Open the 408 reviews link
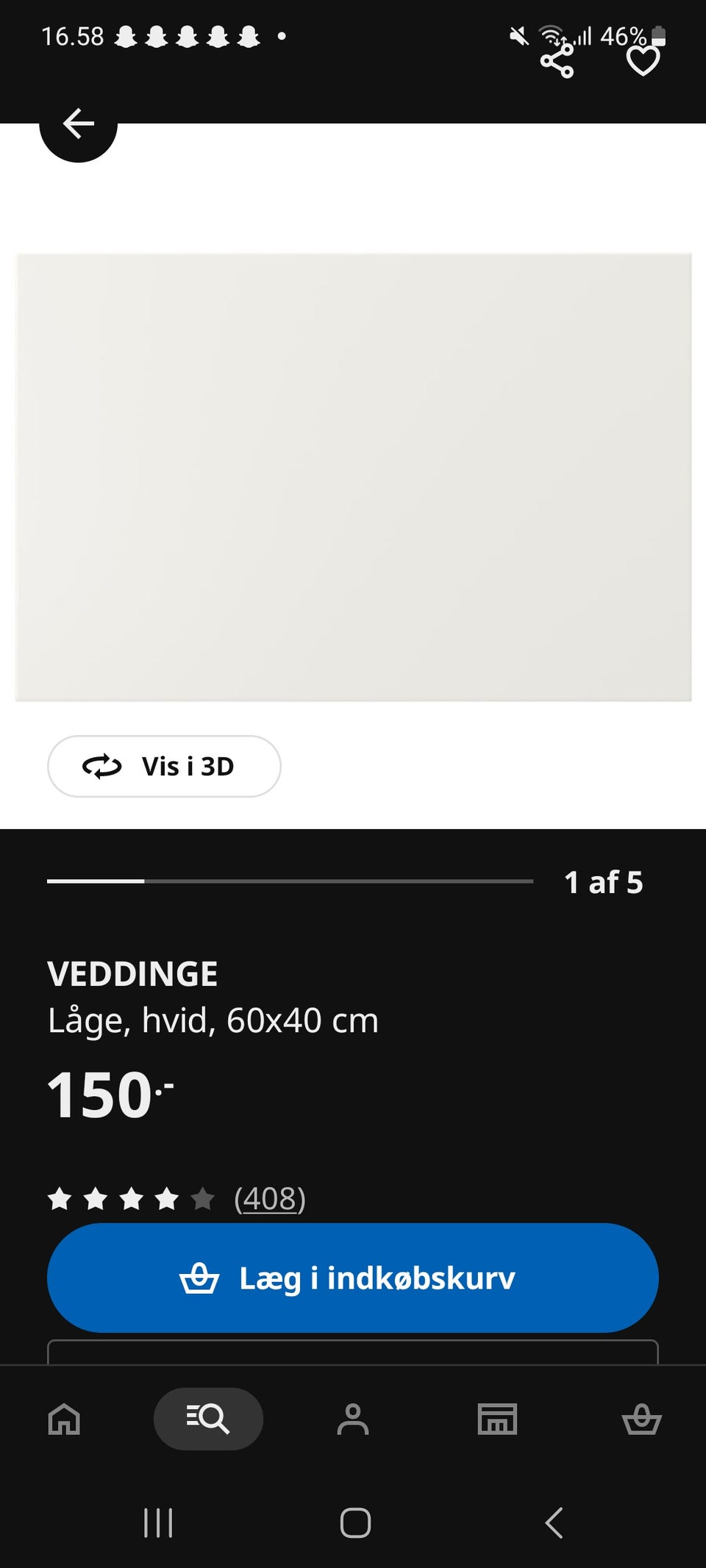The width and height of the screenshot is (706, 1568). click(269, 1199)
